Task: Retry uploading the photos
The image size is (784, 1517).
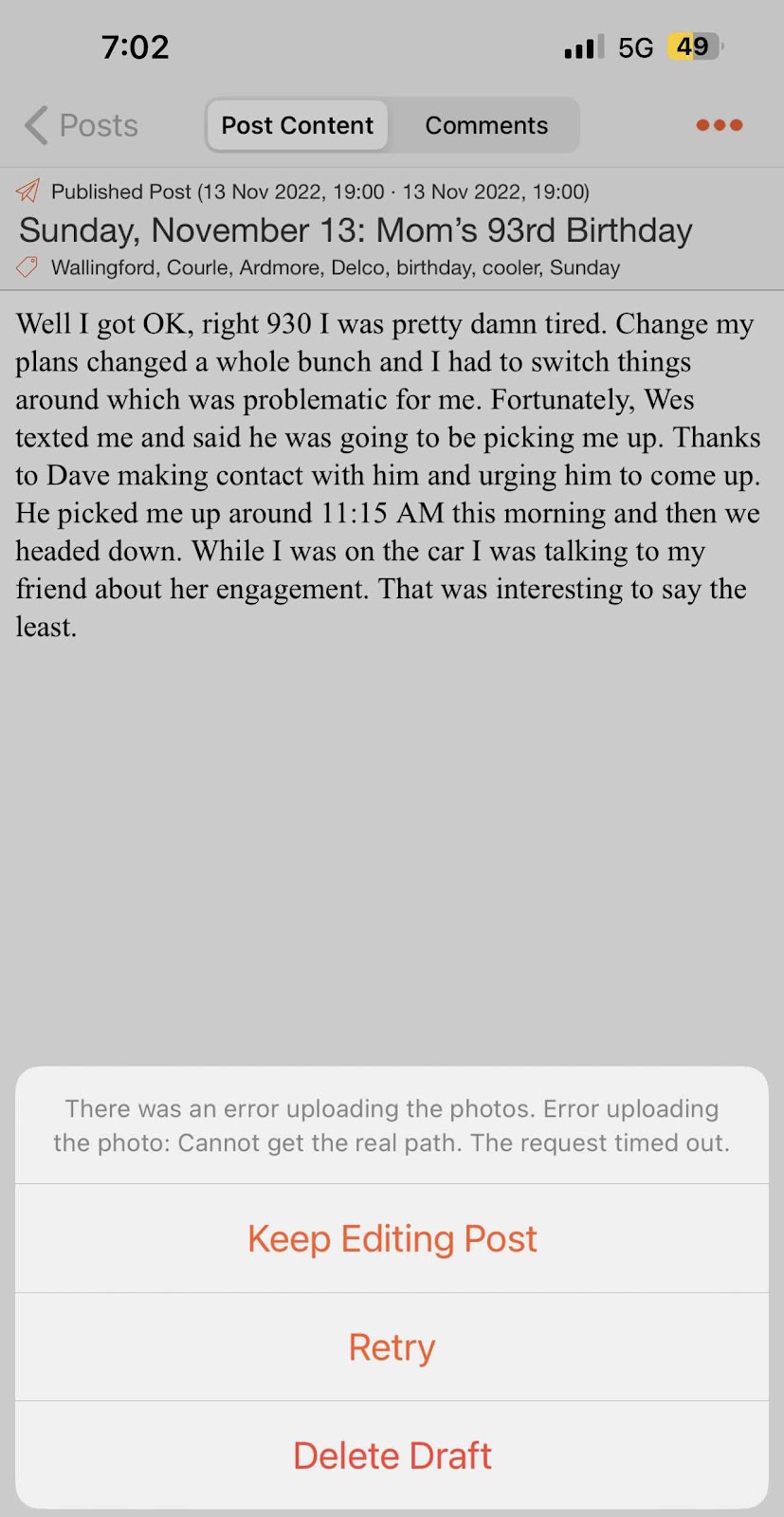Action: click(392, 1347)
